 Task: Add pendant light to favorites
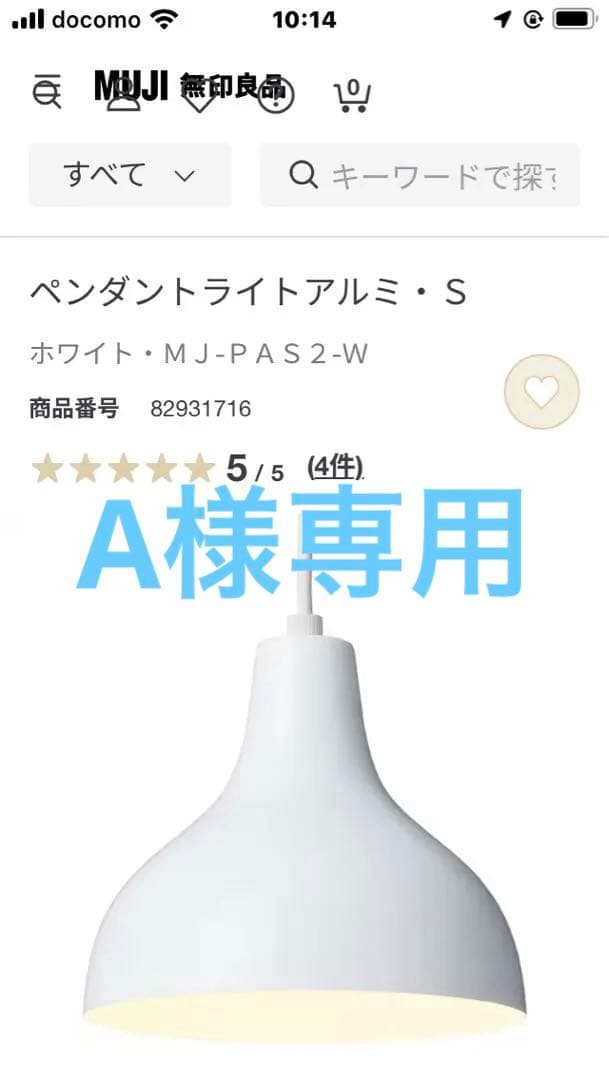click(x=542, y=393)
